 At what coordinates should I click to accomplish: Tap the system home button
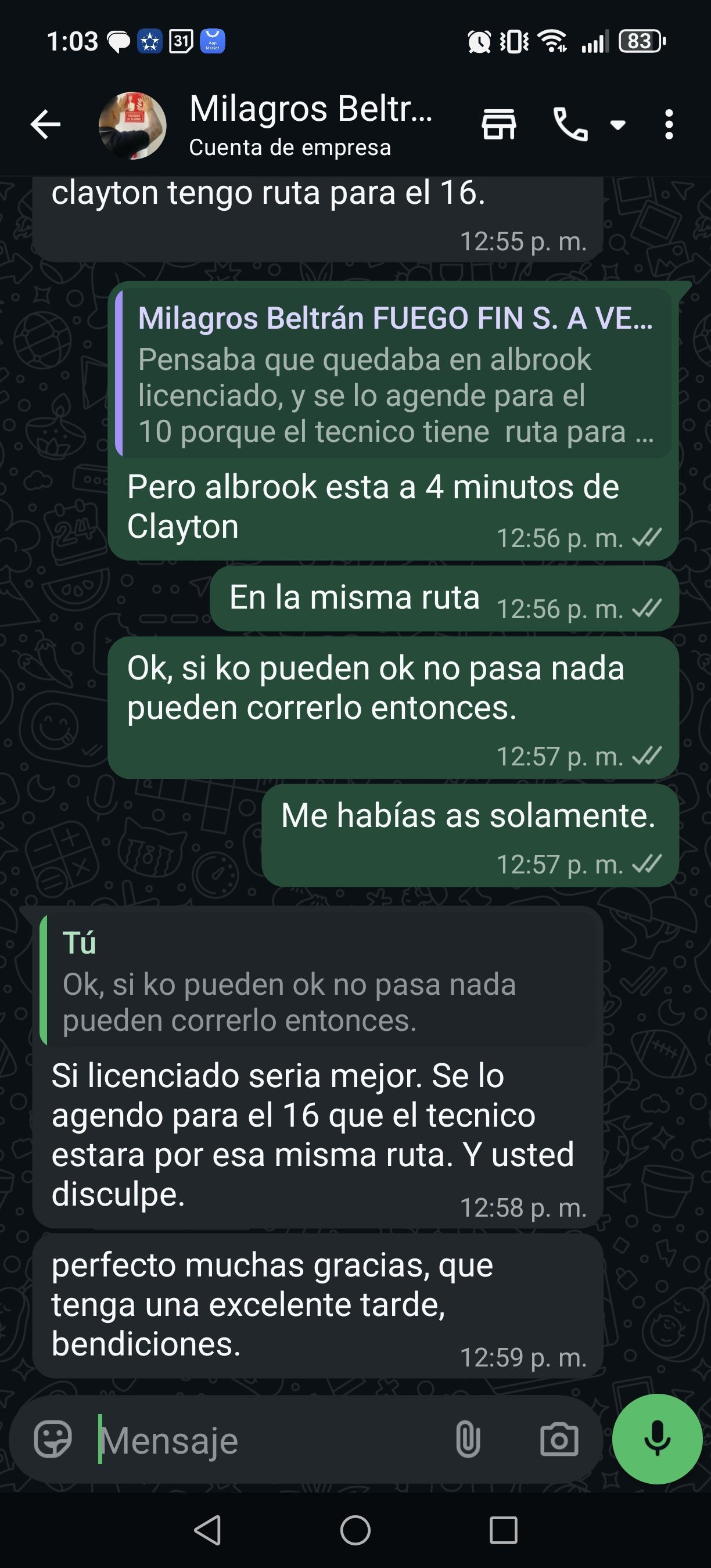pos(355,1530)
